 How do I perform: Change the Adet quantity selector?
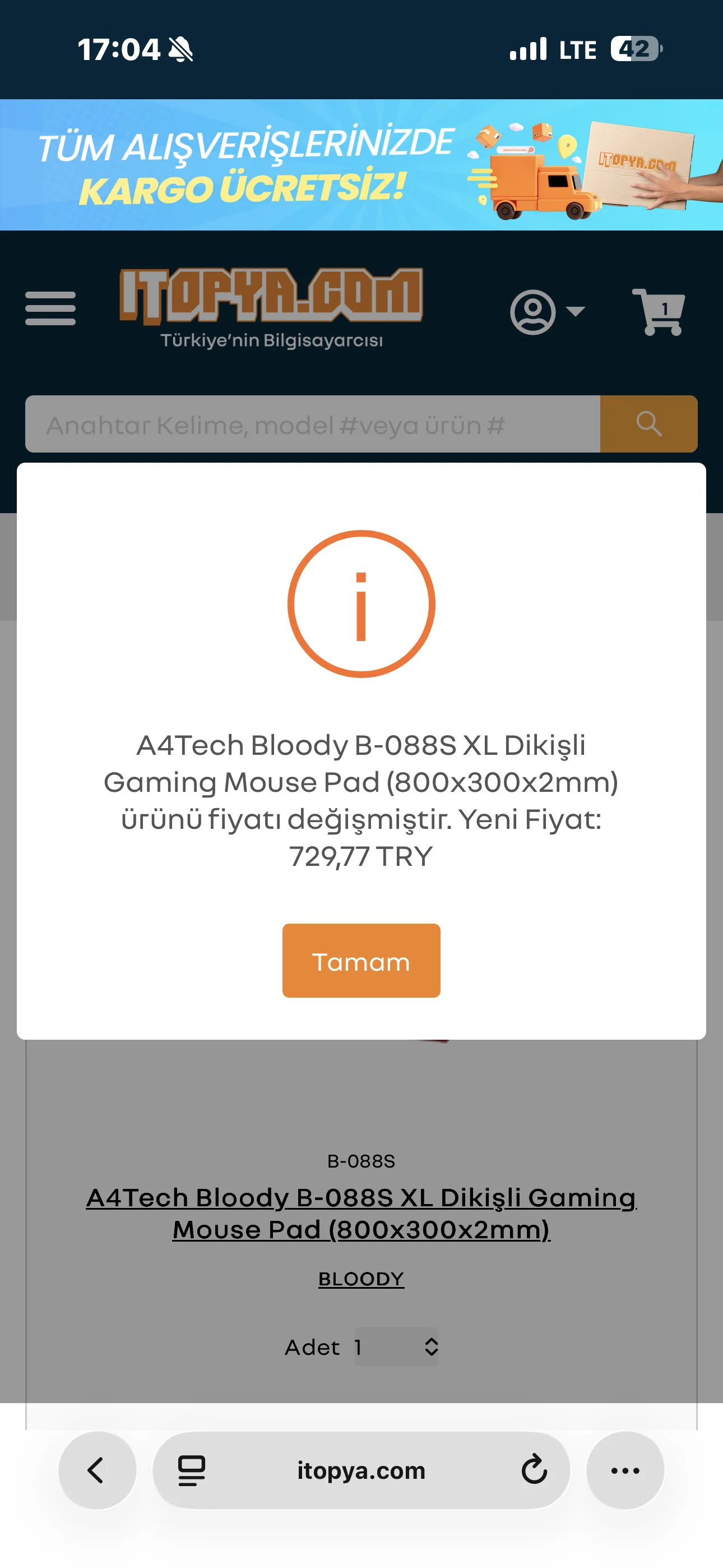pos(396,1346)
